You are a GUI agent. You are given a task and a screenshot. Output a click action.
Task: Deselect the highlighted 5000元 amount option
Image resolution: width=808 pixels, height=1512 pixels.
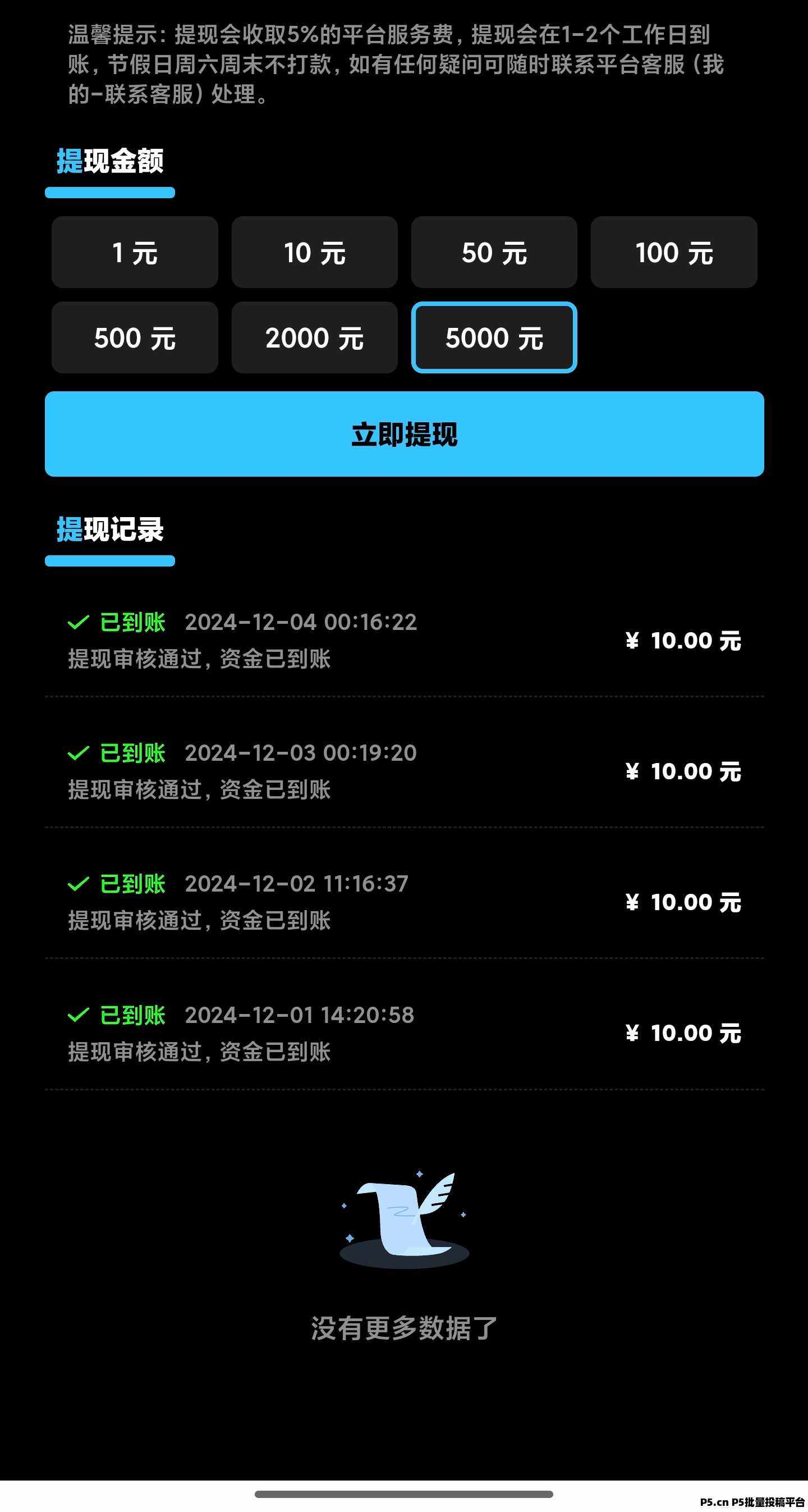click(x=494, y=337)
